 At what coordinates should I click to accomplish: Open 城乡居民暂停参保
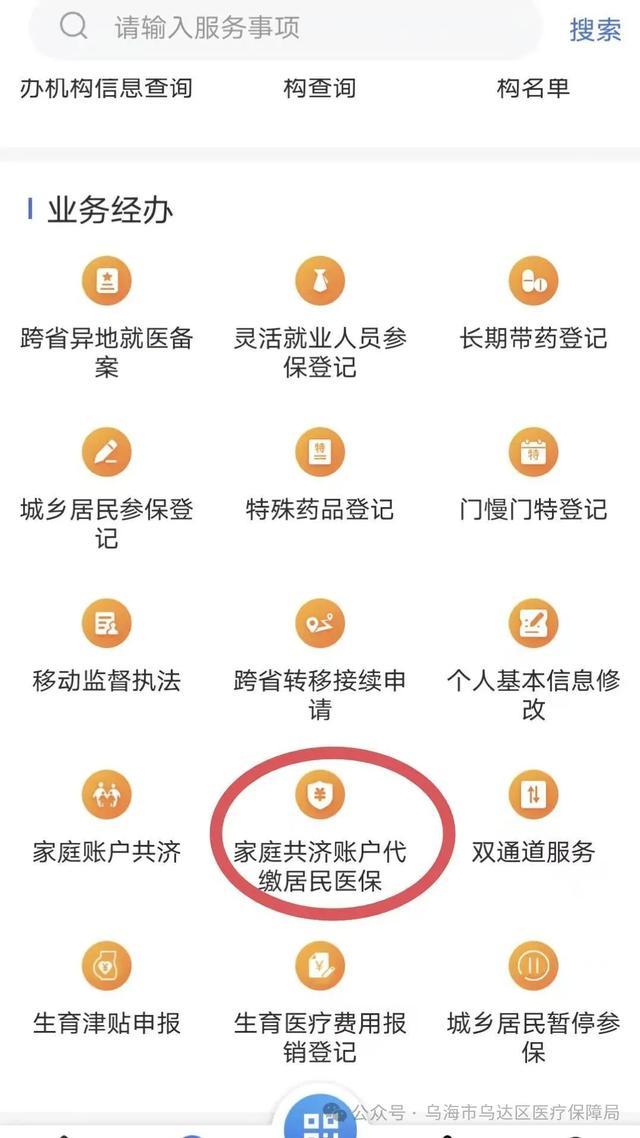pos(533,1003)
